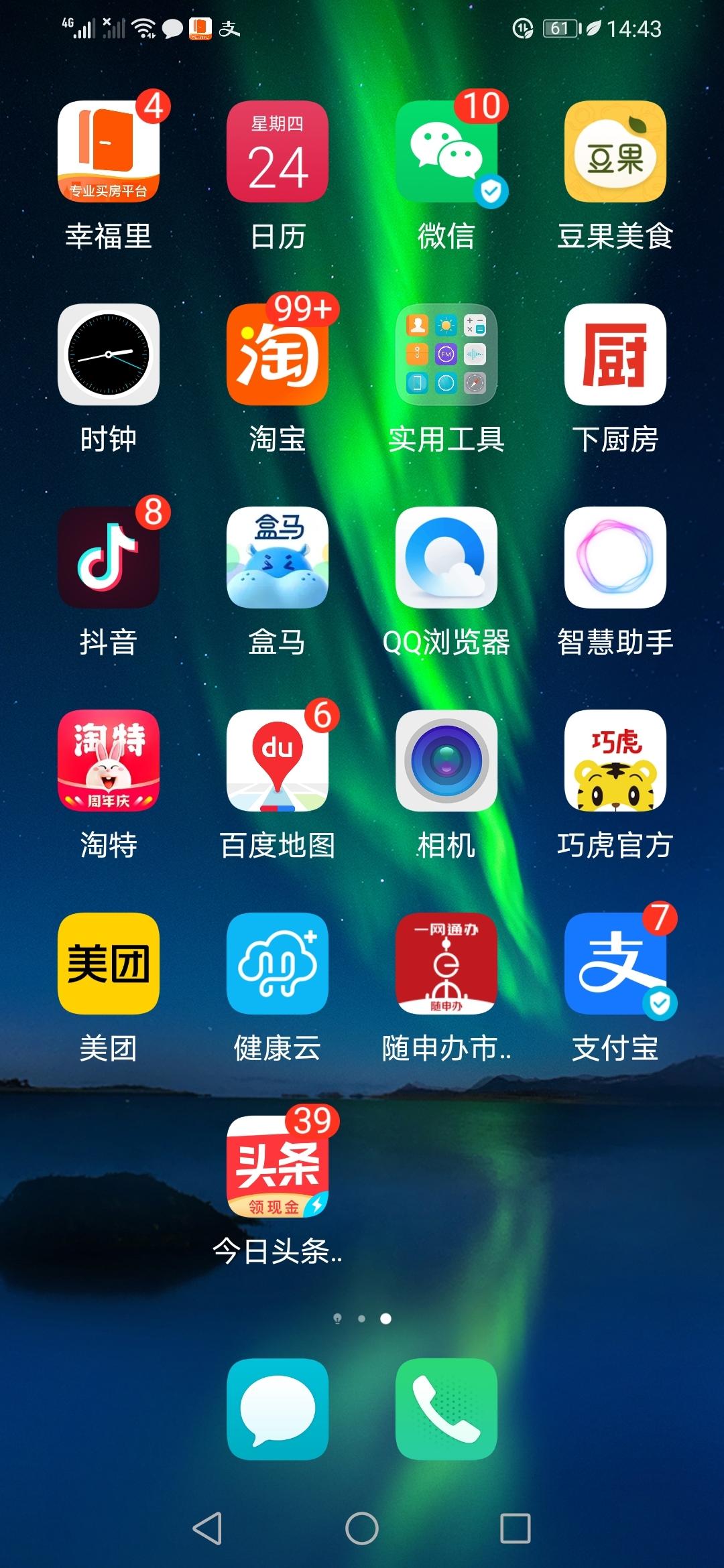
Task: Open the 幸福里 app
Action: pos(109,152)
